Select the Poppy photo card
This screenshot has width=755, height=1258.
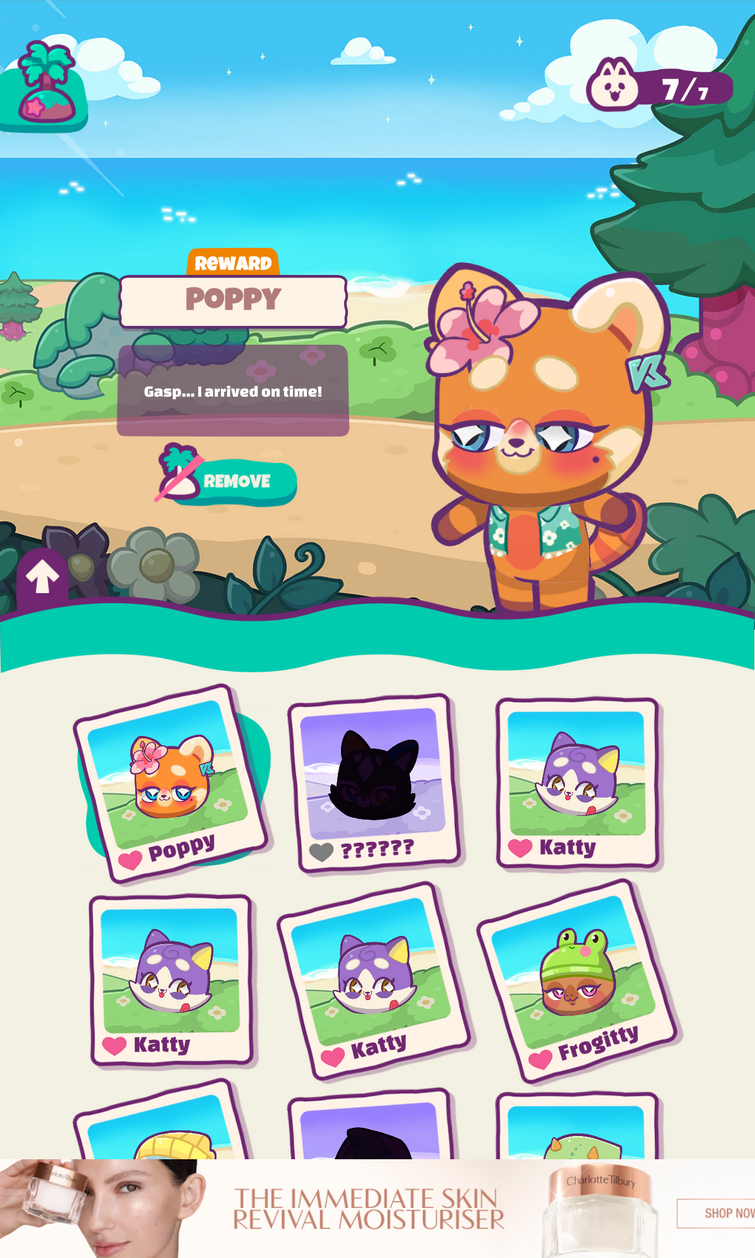tap(170, 783)
